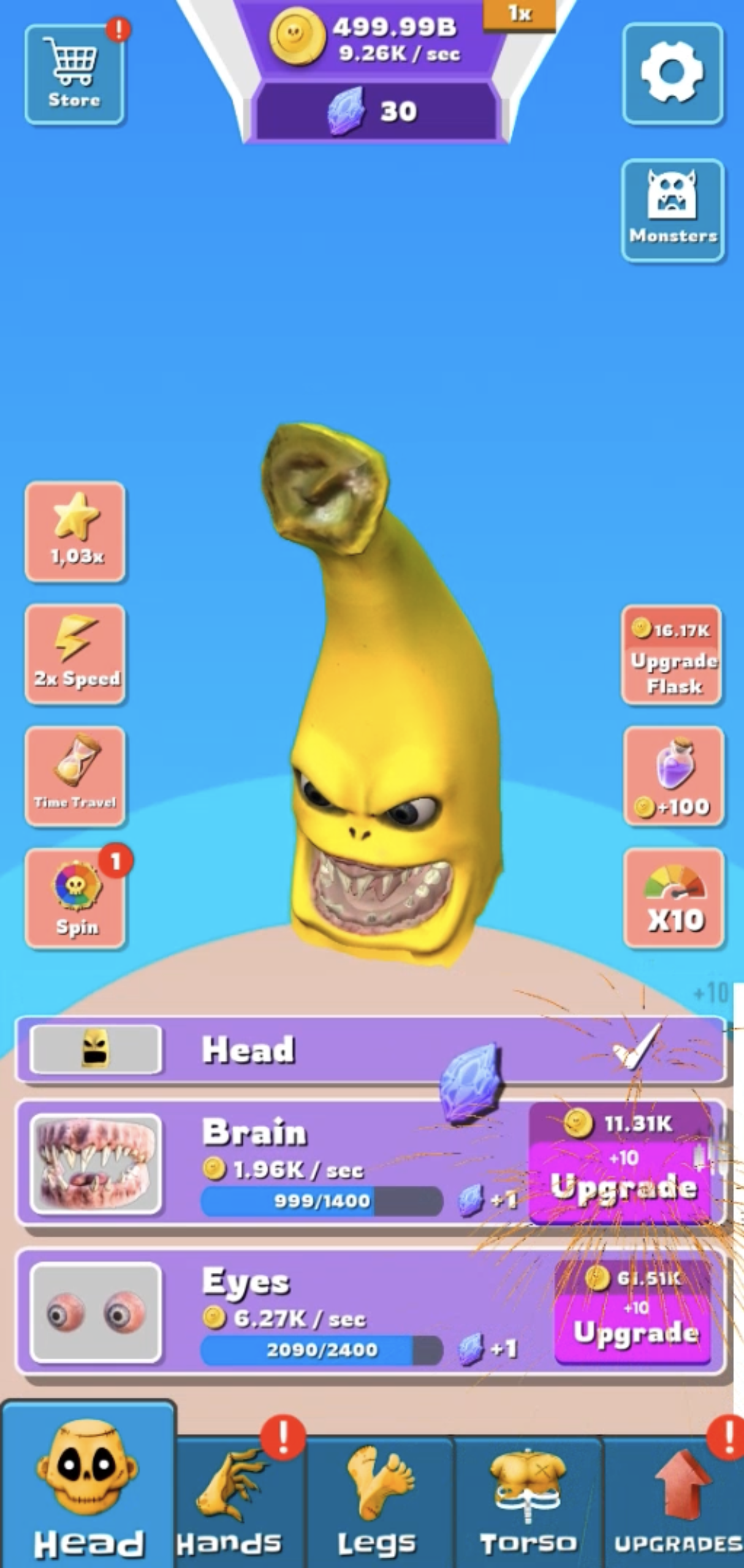Tap the potion +100 button
Image resolution: width=744 pixels, height=1568 pixels.
point(674,776)
